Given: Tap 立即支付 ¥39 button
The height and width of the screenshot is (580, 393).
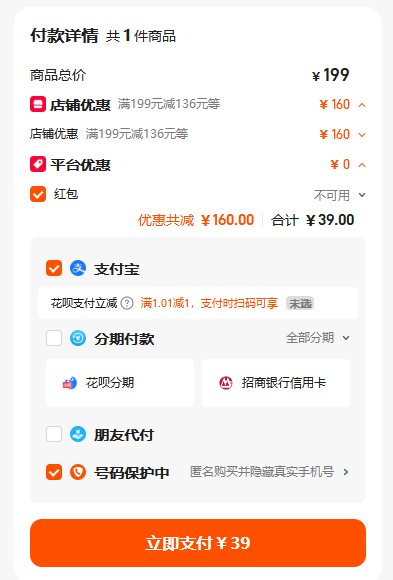Looking at the screenshot, I should point(198,543).
